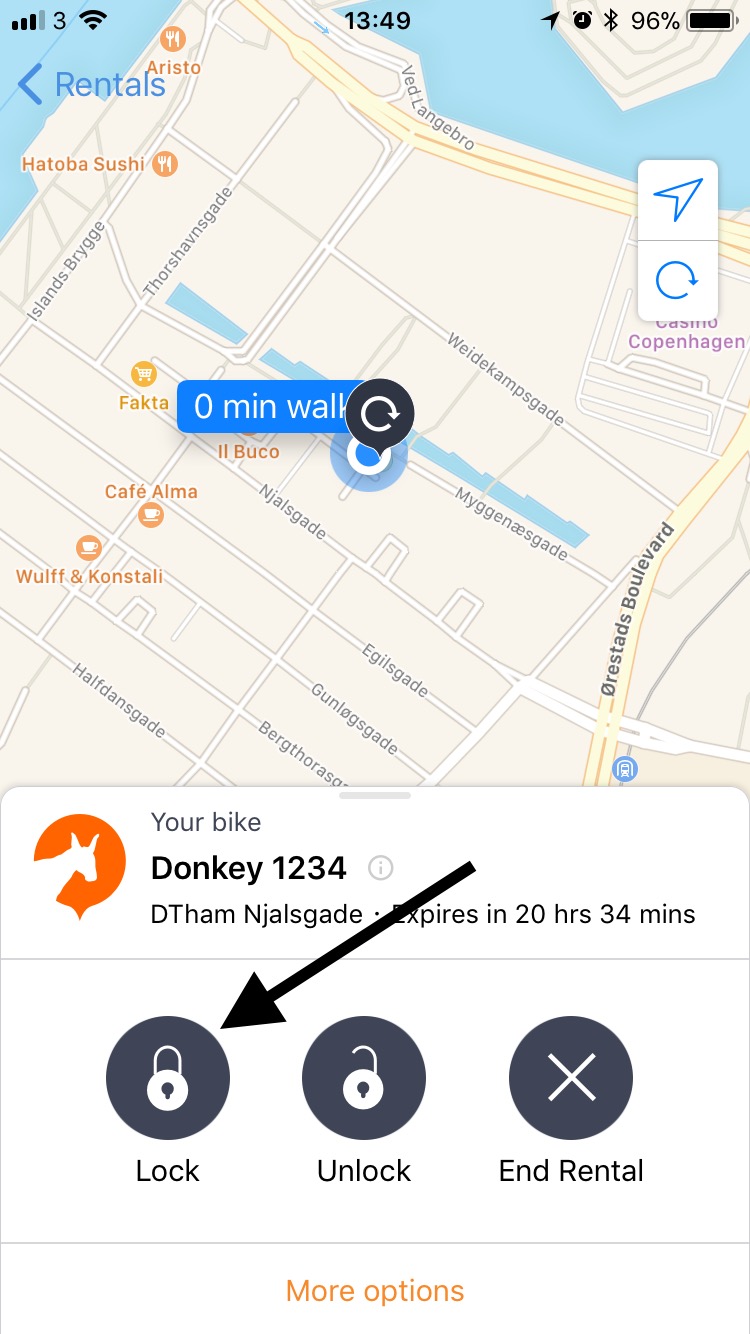Image resolution: width=750 pixels, height=1334 pixels.
Task: Center map on my location arrow
Action: click(678, 200)
